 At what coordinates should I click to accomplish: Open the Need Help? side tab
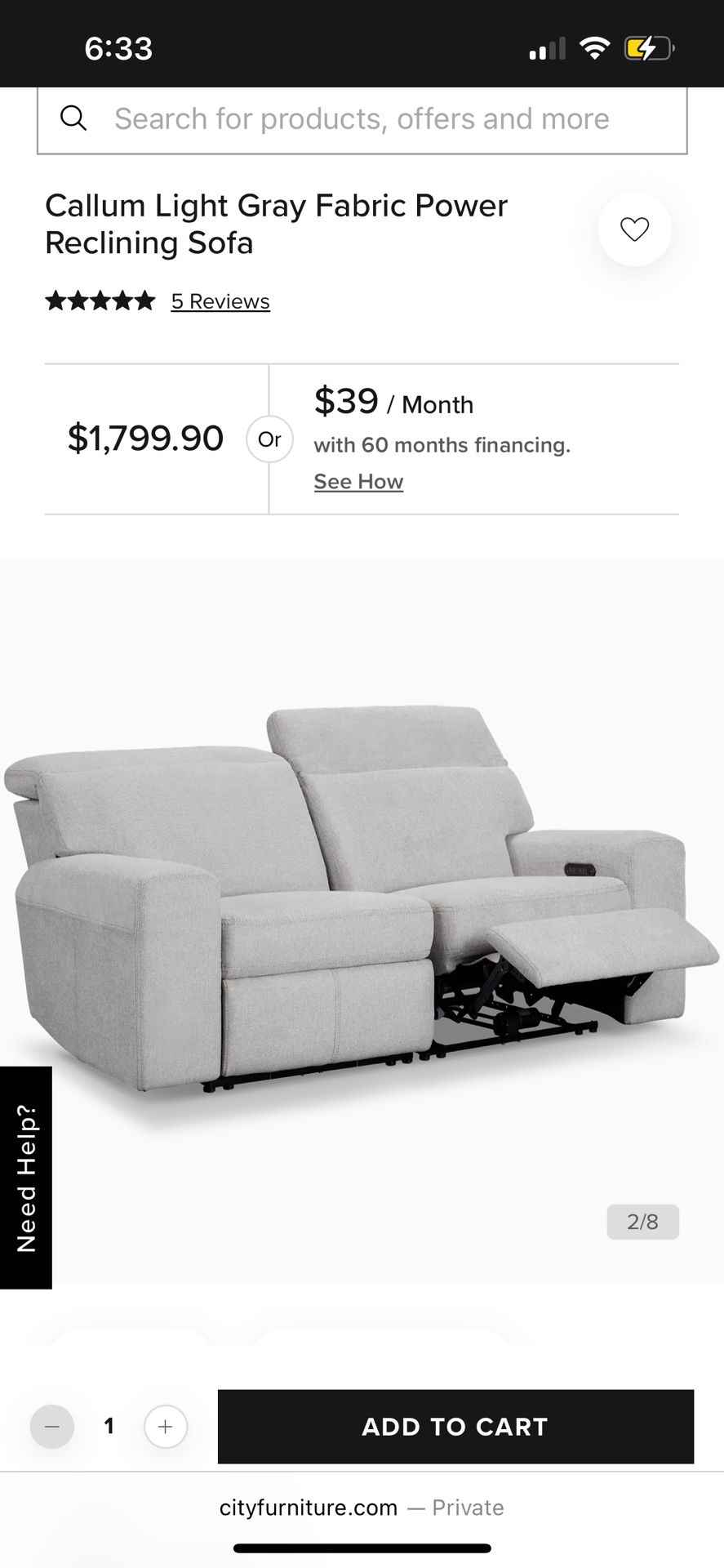pyautogui.click(x=26, y=1178)
